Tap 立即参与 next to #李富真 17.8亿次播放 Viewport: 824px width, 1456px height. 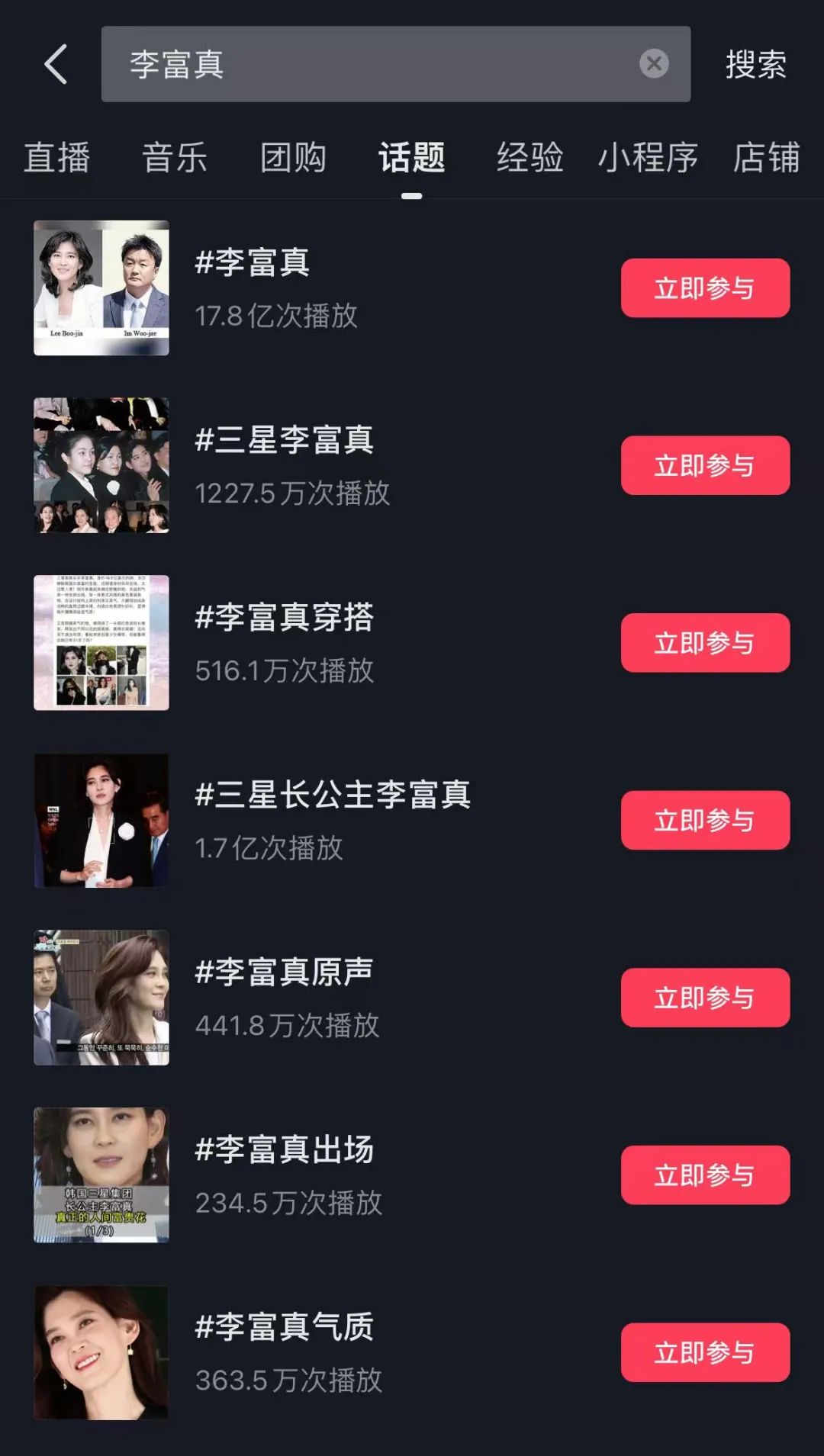pyautogui.click(x=705, y=288)
